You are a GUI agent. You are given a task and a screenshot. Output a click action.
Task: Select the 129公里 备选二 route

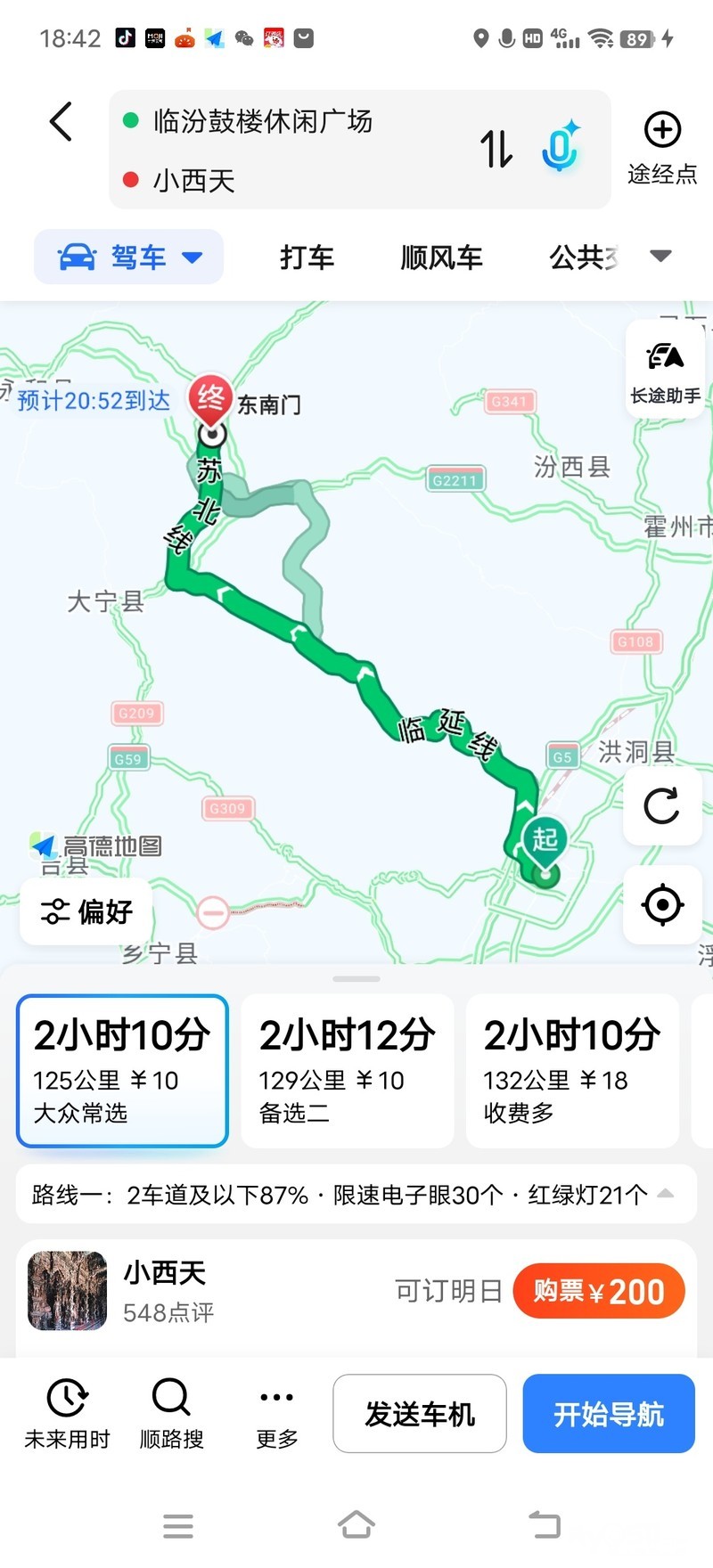click(348, 1071)
